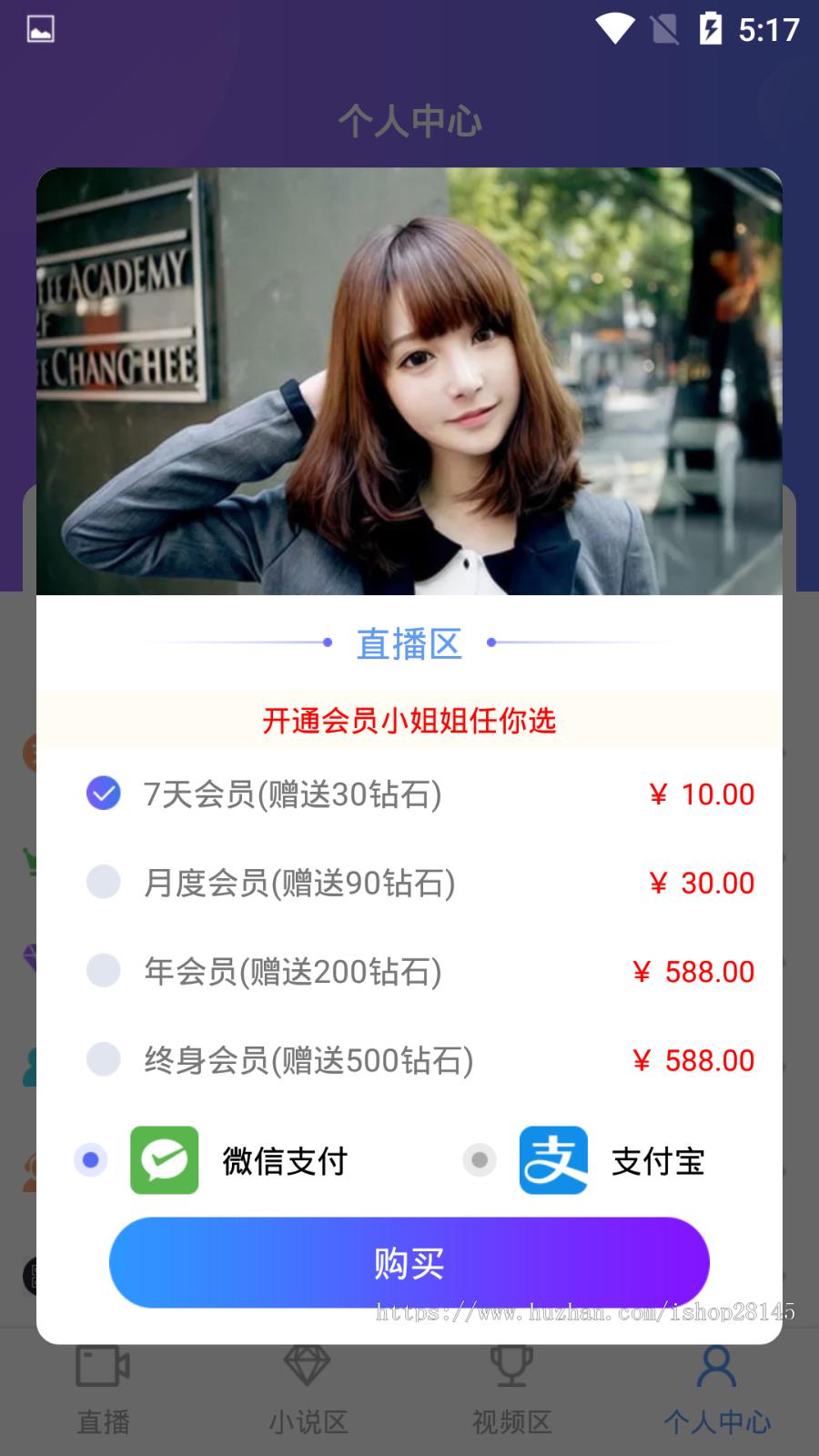Switch to the 视频区 tab
Screen dimensions: 819x1456
pyautogui.click(x=511, y=1390)
